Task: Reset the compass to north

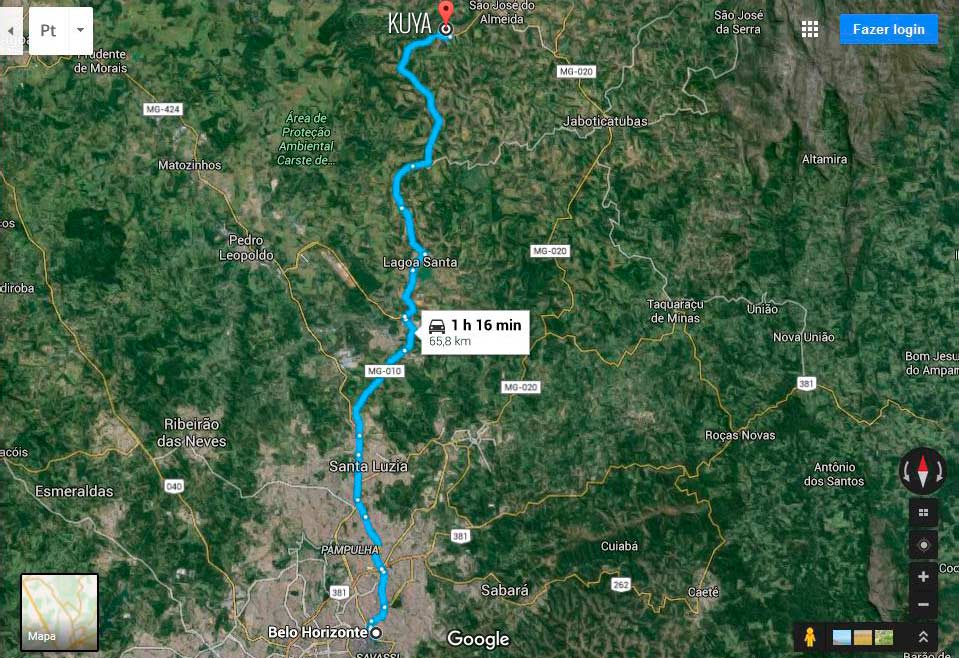Action: 922,471
